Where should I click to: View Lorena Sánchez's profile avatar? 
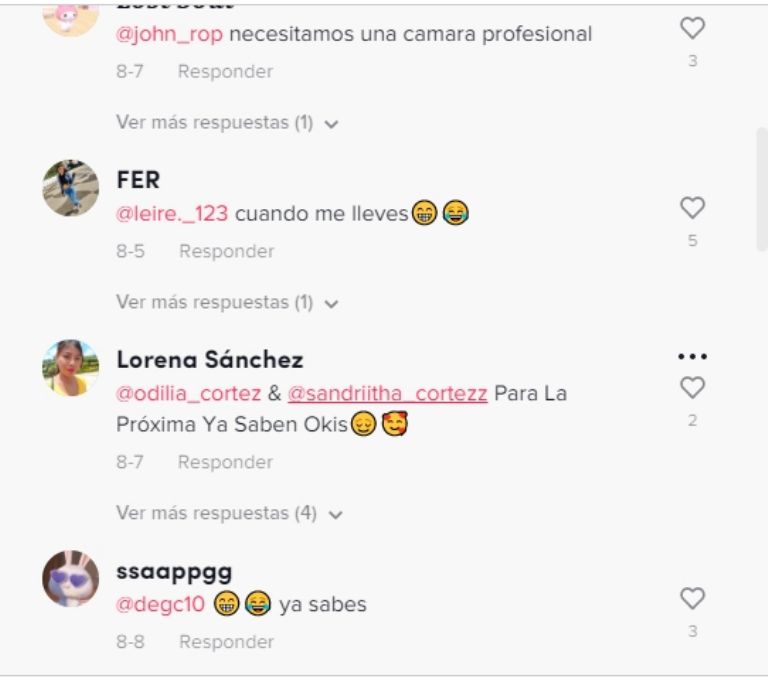[71, 368]
